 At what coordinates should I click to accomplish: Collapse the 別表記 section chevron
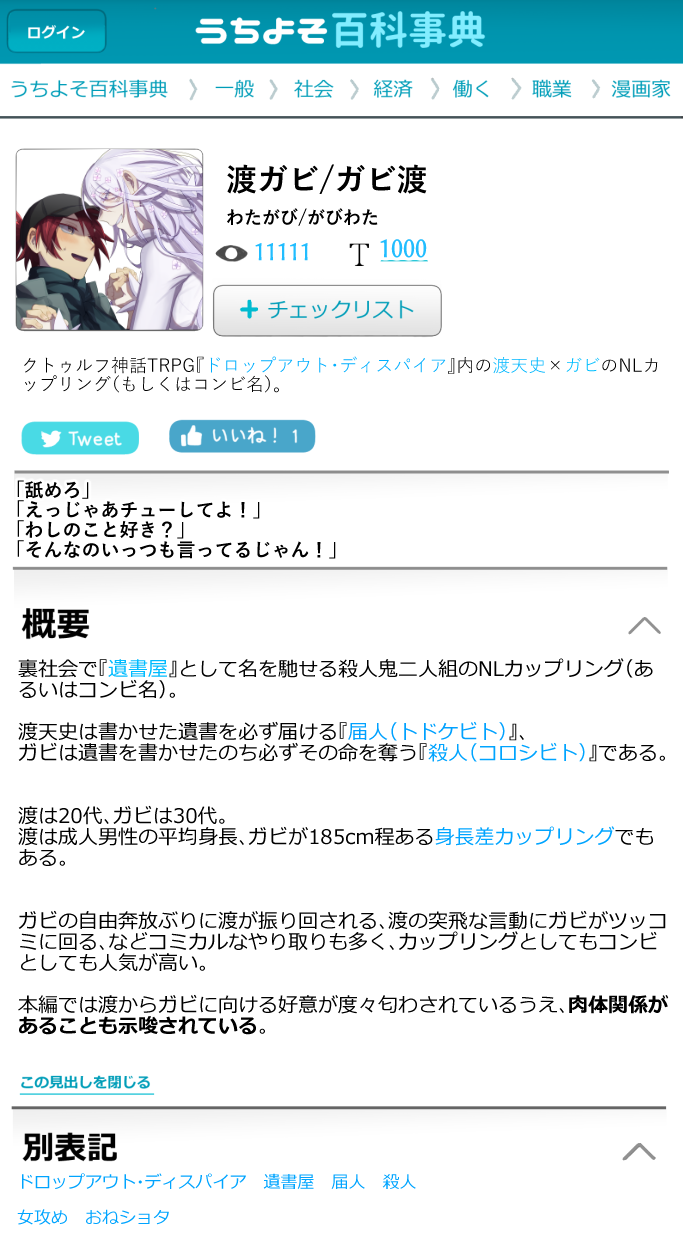pos(639,1151)
